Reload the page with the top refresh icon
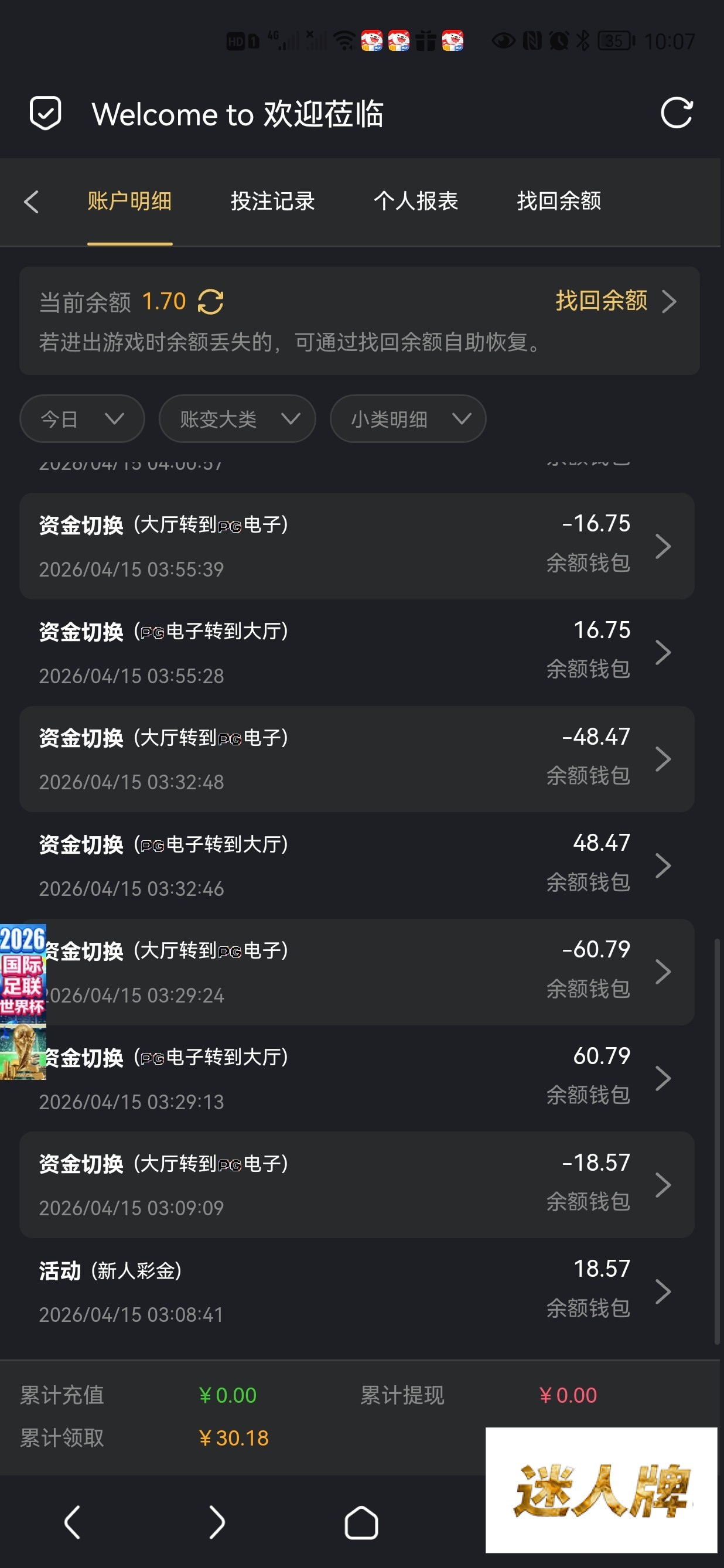The height and width of the screenshot is (1568, 724). tap(676, 113)
